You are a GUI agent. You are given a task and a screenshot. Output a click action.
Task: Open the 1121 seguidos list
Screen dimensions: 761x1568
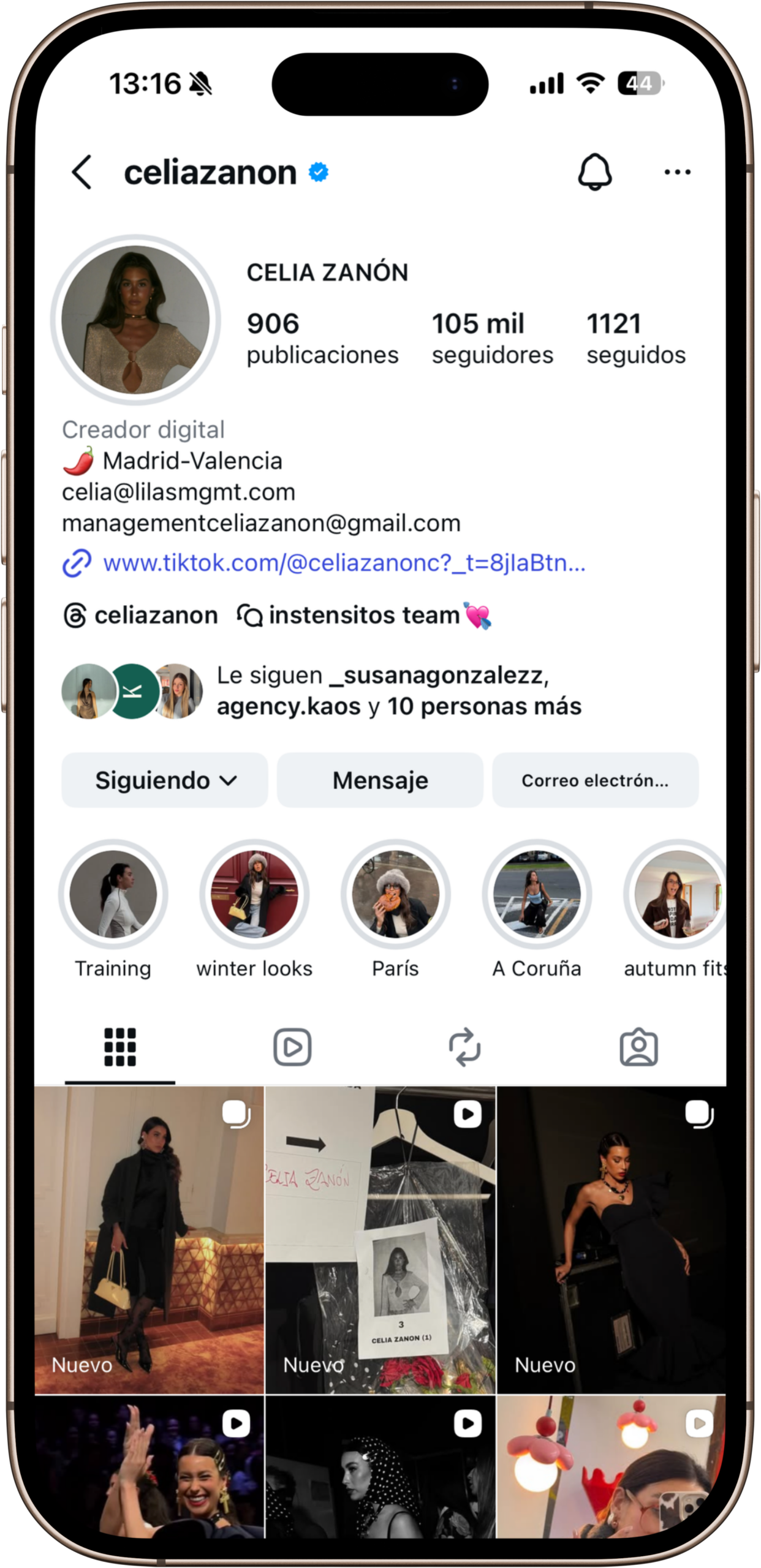tap(635, 339)
